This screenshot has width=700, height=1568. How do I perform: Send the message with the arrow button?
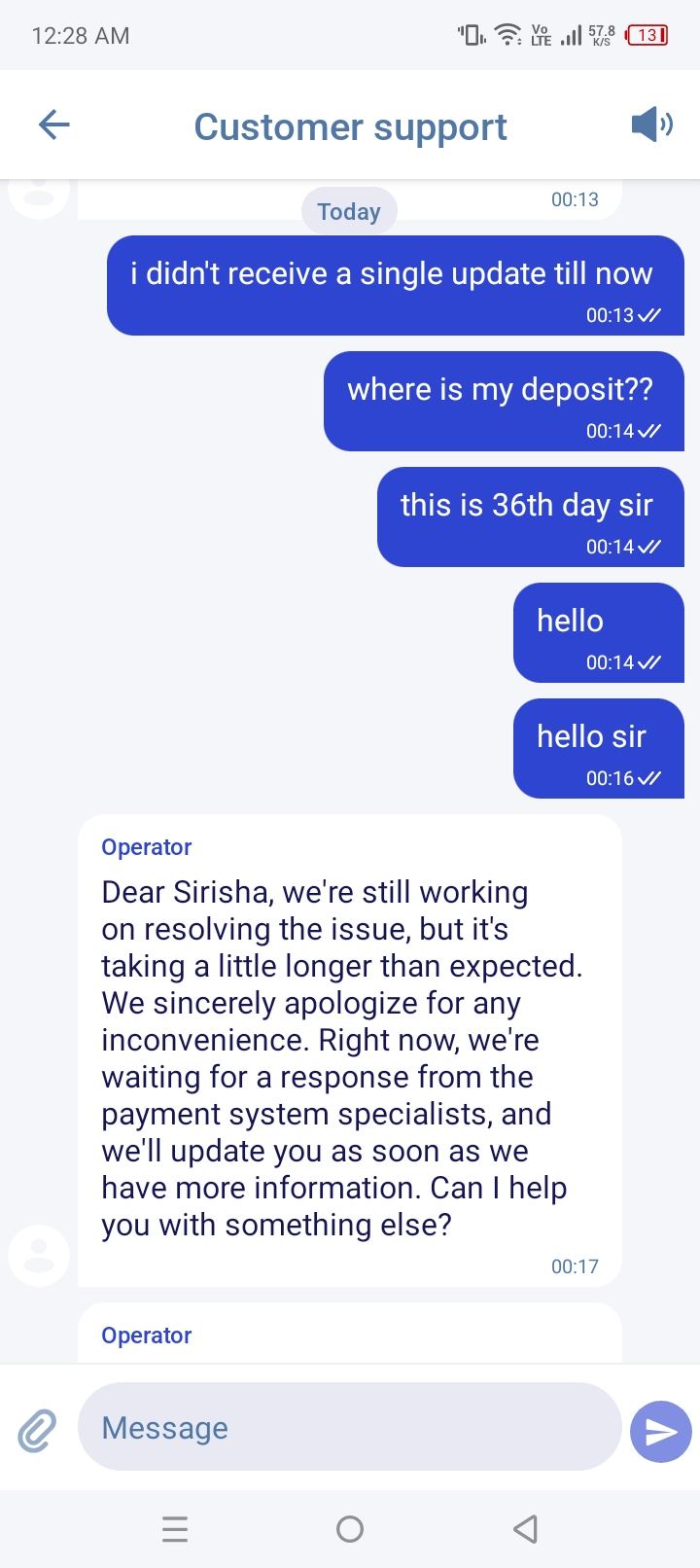click(x=660, y=1430)
